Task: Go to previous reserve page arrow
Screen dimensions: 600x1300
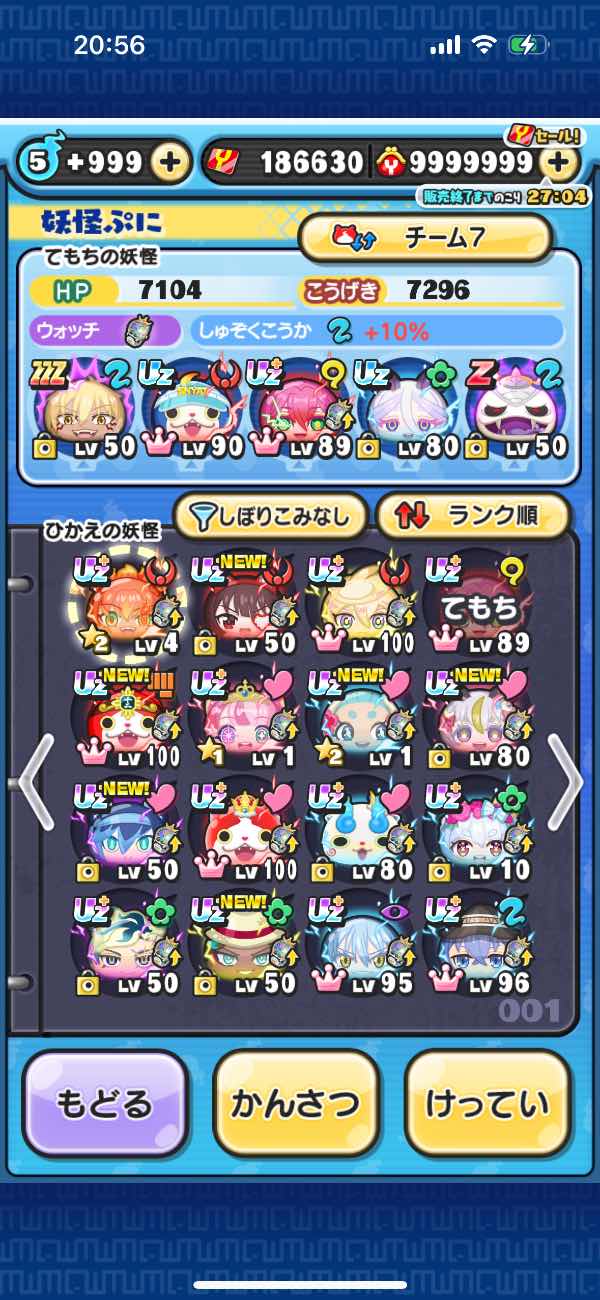Action: pyautogui.click(x=34, y=781)
